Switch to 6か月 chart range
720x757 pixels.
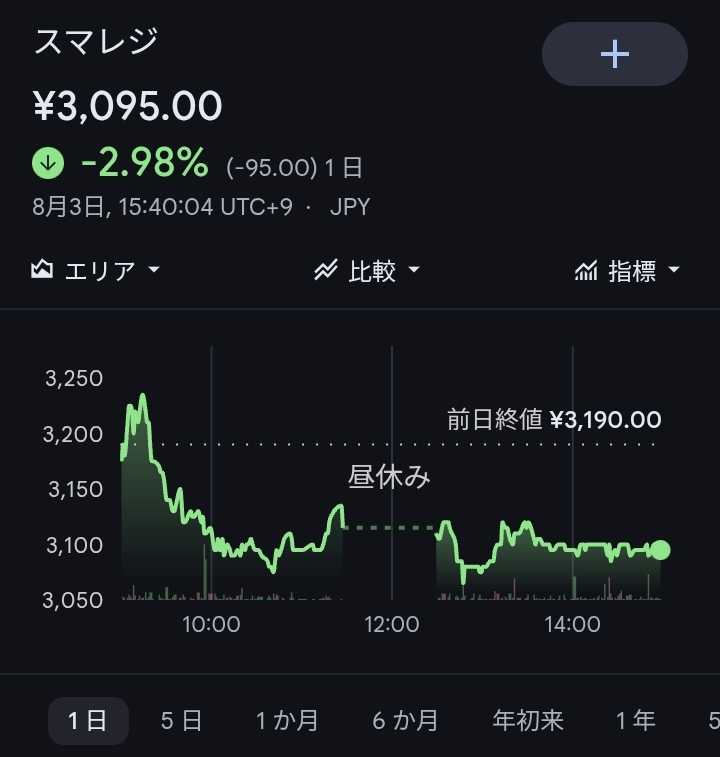pos(405,721)
